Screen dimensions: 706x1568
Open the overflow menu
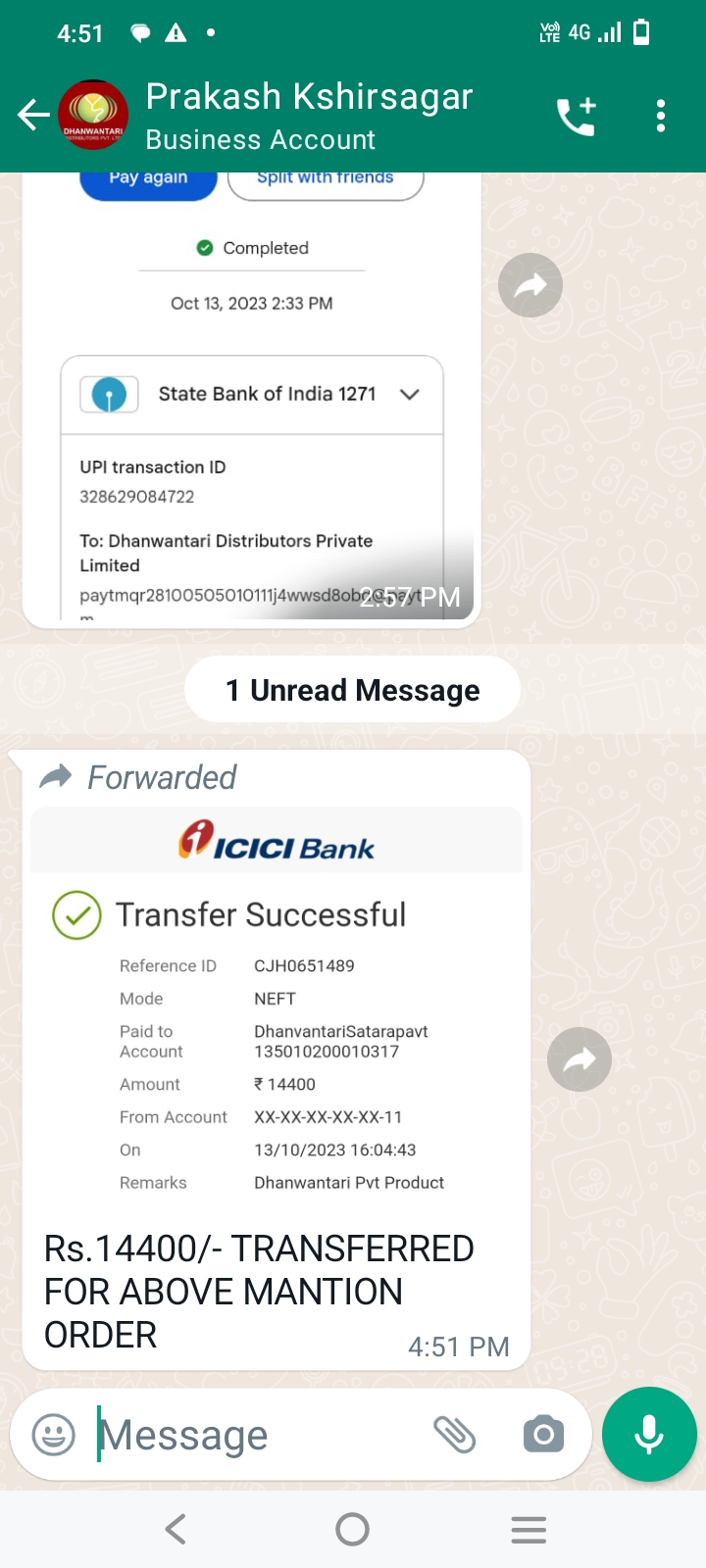661,116
